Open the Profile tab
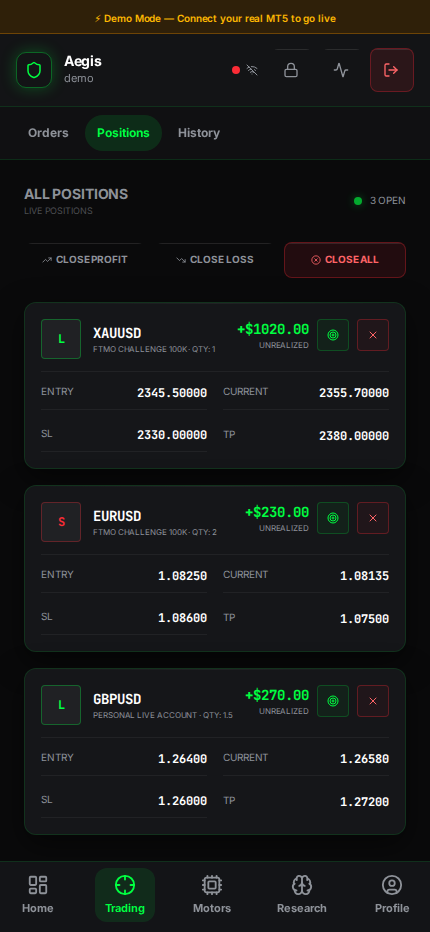The width and height of the screenshot is (430, 932). tap(392, 894)
